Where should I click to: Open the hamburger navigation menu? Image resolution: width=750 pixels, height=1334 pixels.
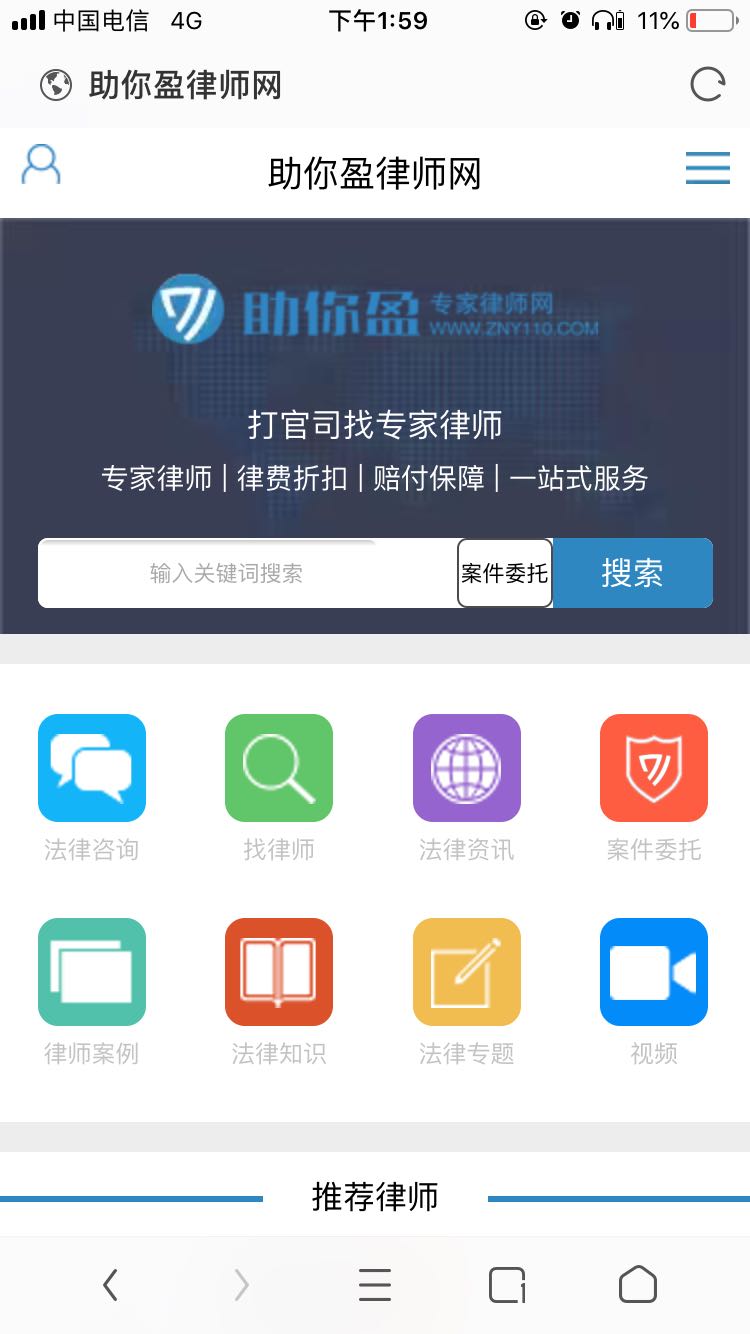click(707, 168)
